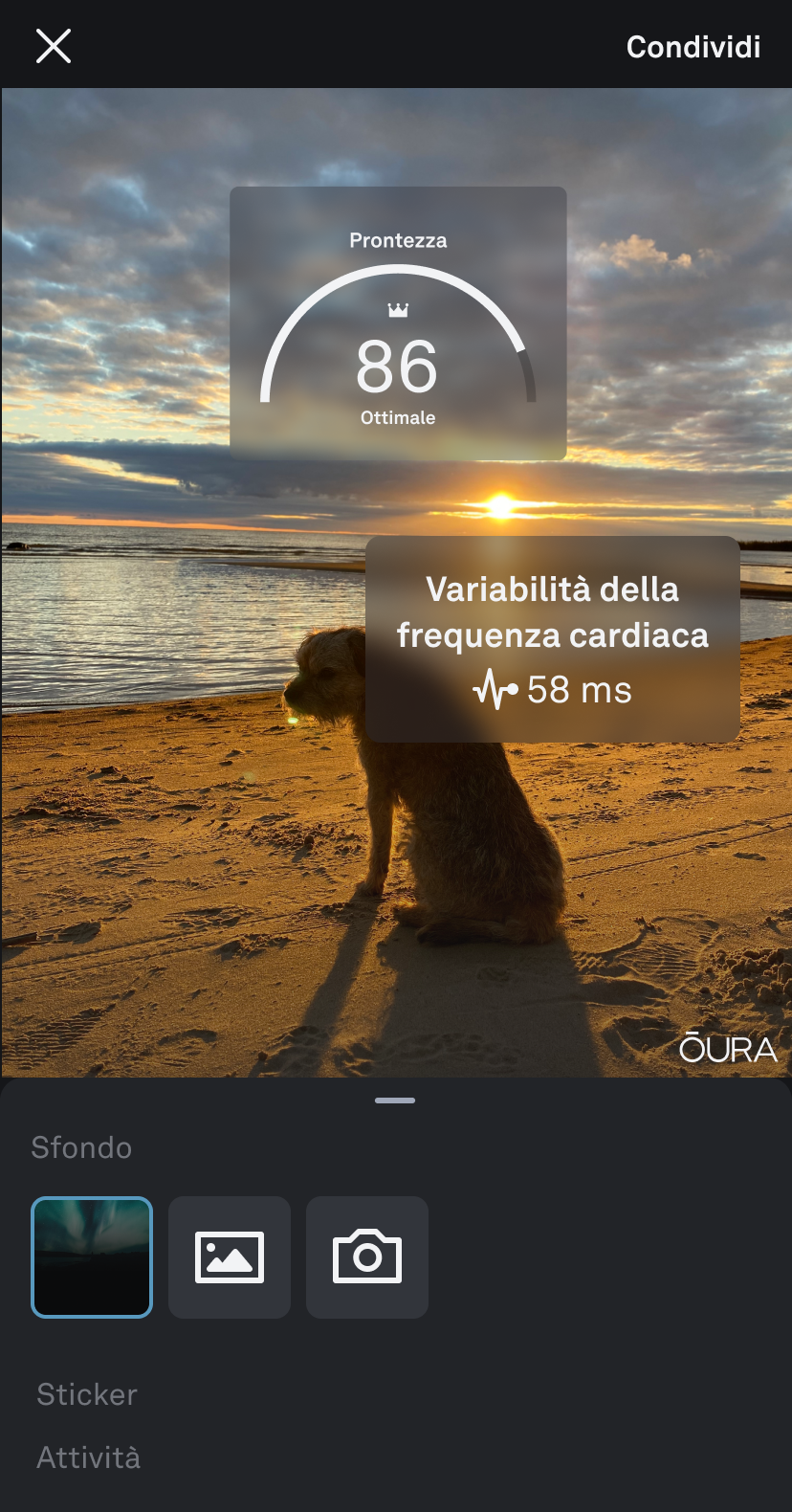Tap Condividi to share the image

[x=693, y=47]
